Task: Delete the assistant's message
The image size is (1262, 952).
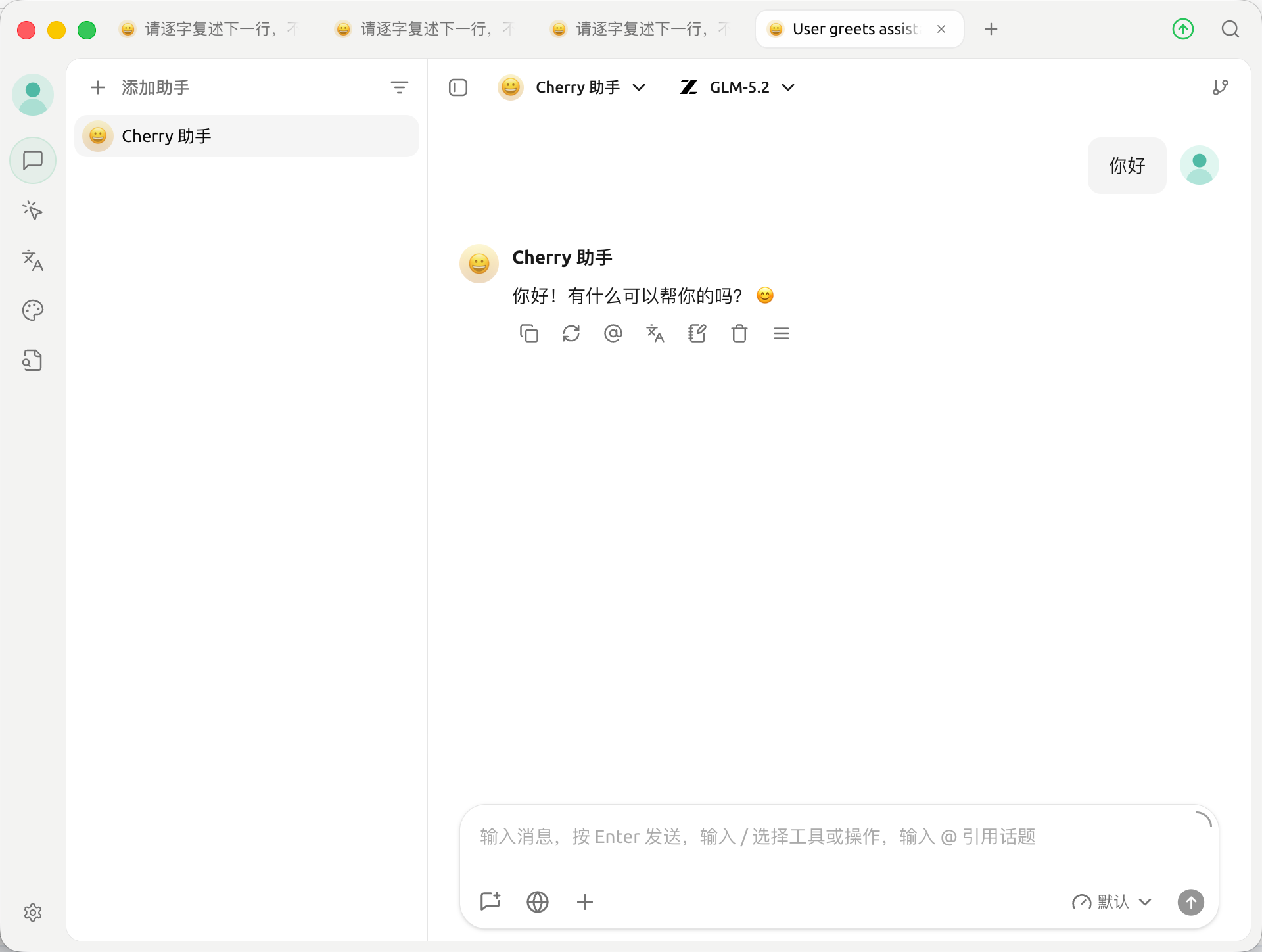Action: [739, 333]
